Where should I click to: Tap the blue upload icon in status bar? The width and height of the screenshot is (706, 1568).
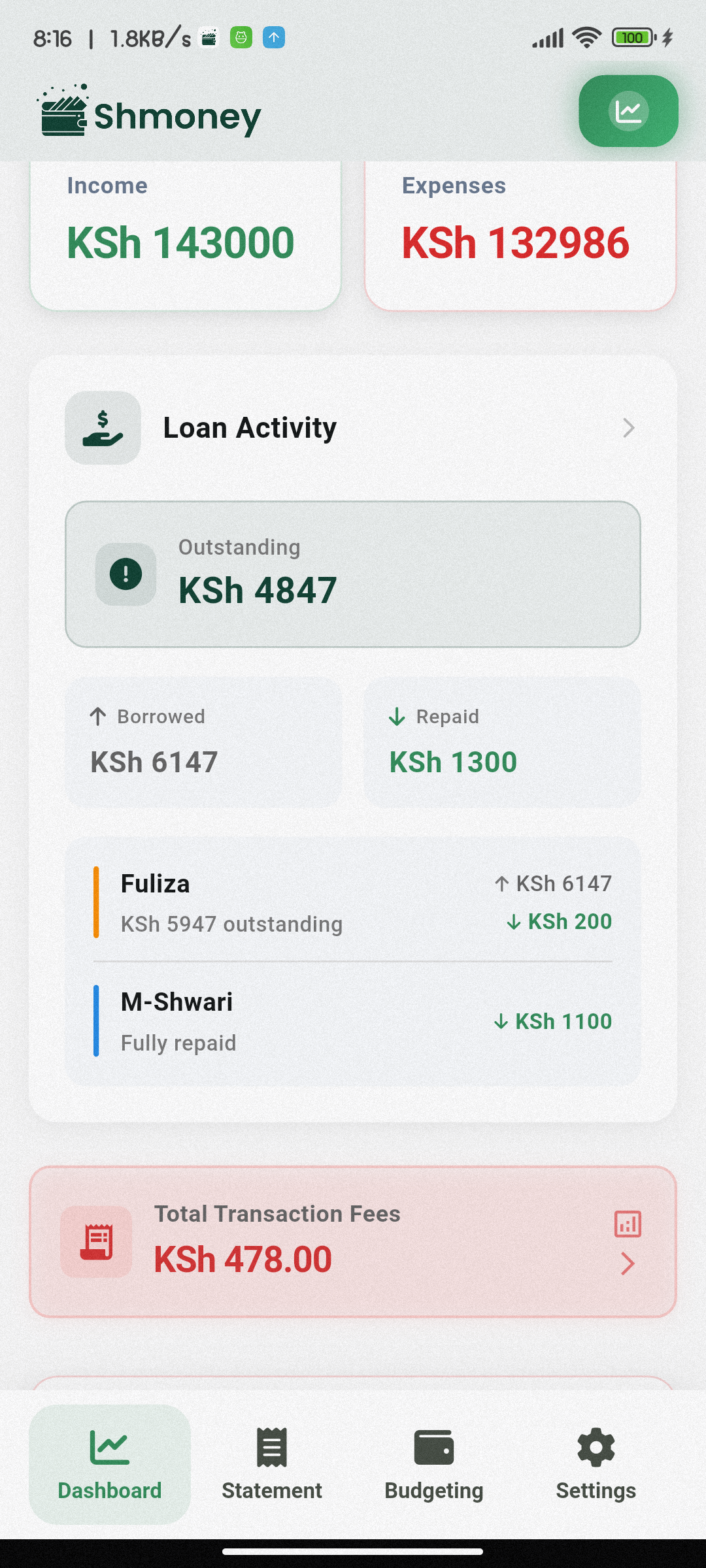(273, 37)
